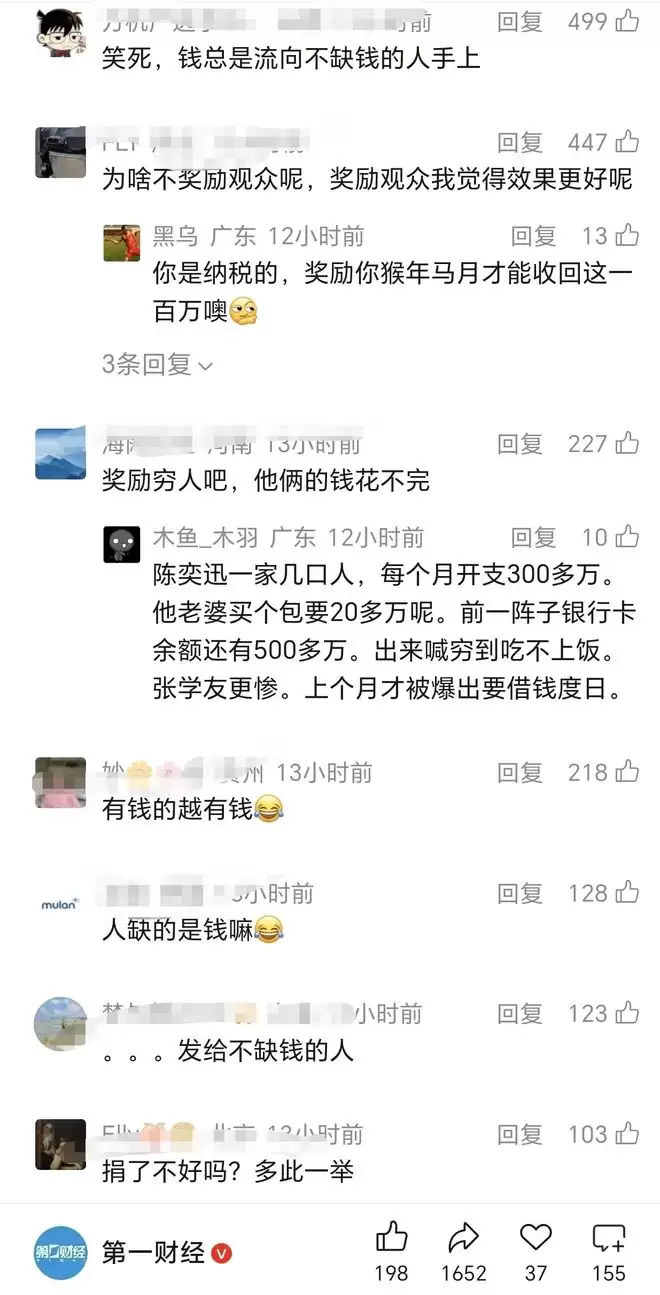Reply to comment '人缺的是钱嘛'

520,893
